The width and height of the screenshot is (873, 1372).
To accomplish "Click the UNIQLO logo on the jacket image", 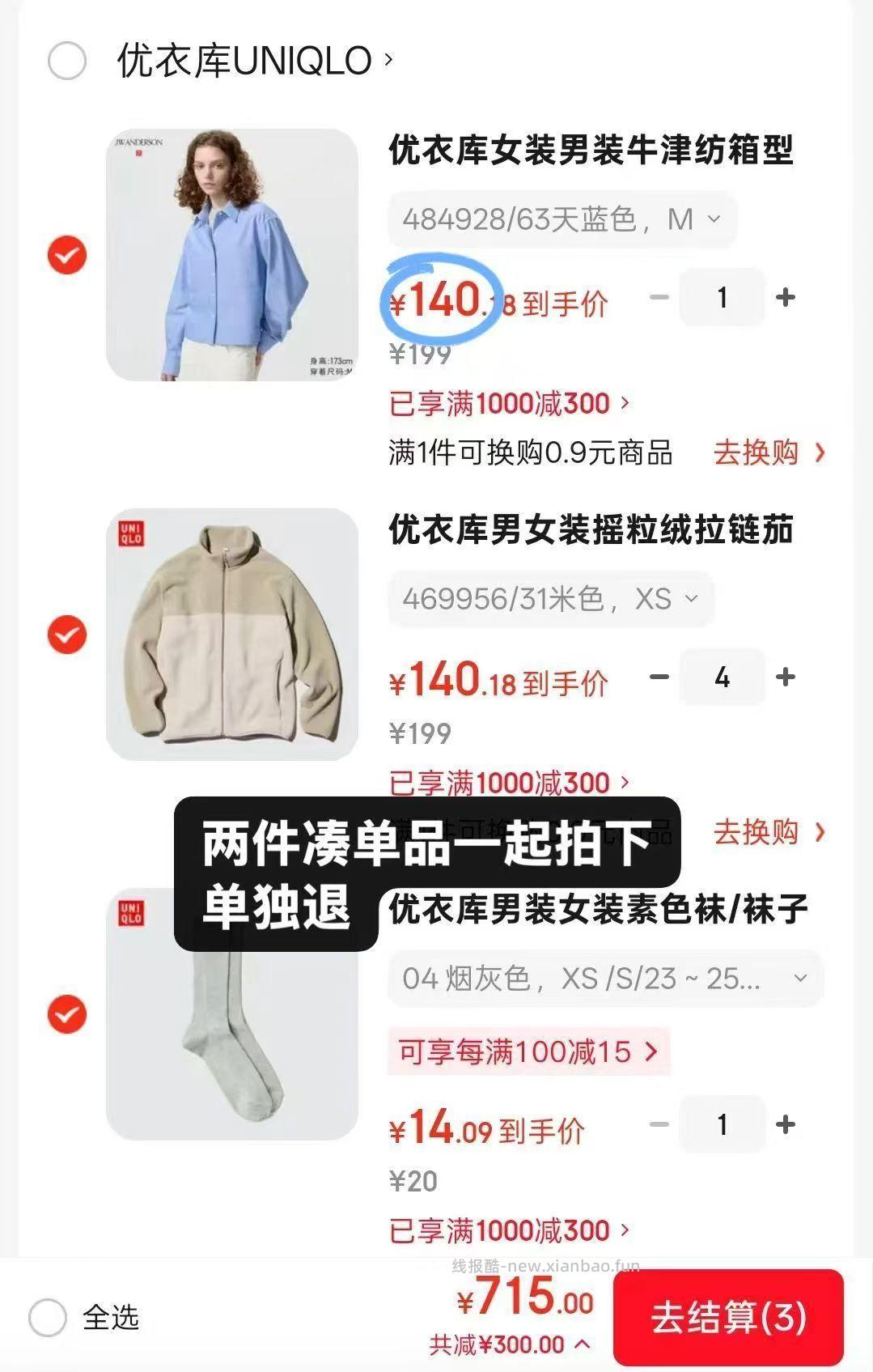I will coord(133,535).
